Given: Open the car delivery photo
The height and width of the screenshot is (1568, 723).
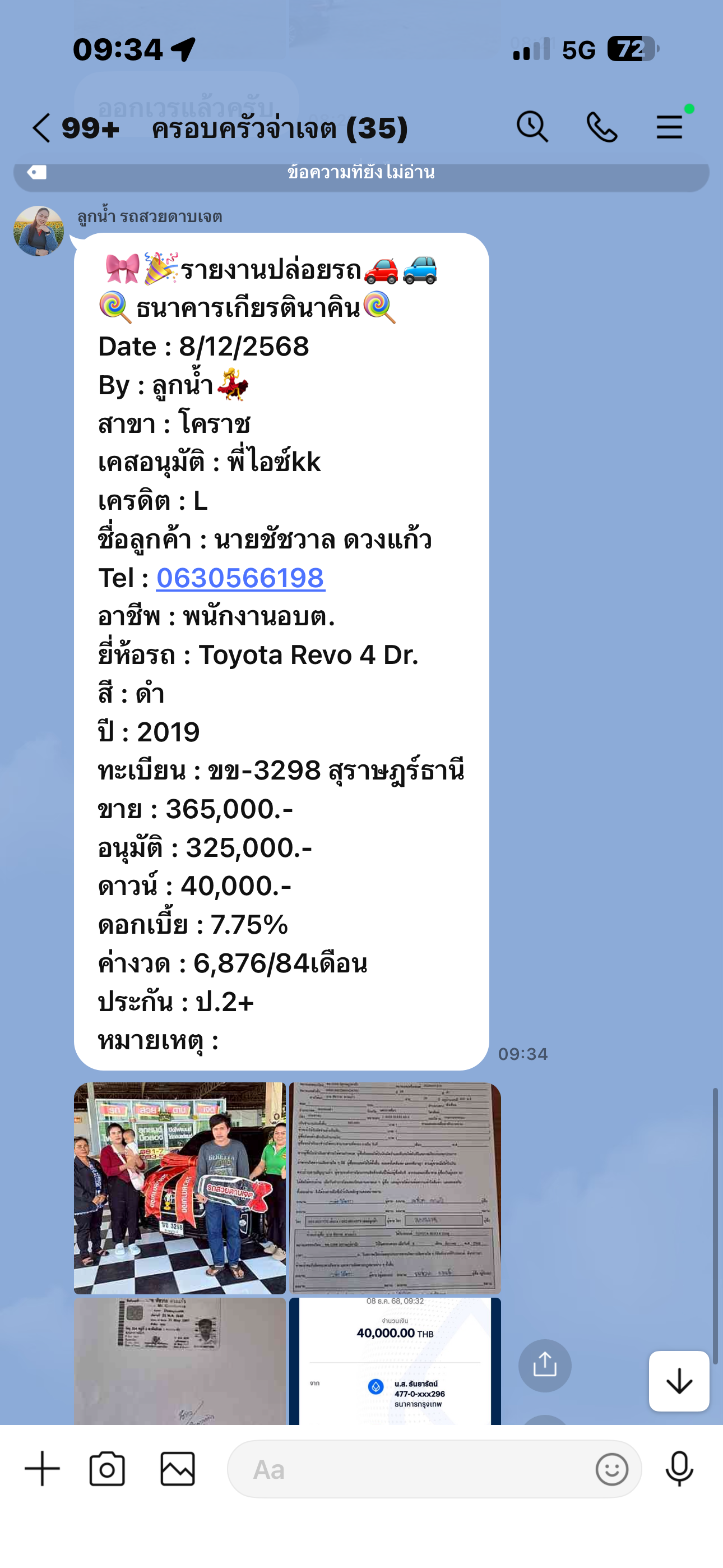Looking at the screenshot, I should point(179,1188).
